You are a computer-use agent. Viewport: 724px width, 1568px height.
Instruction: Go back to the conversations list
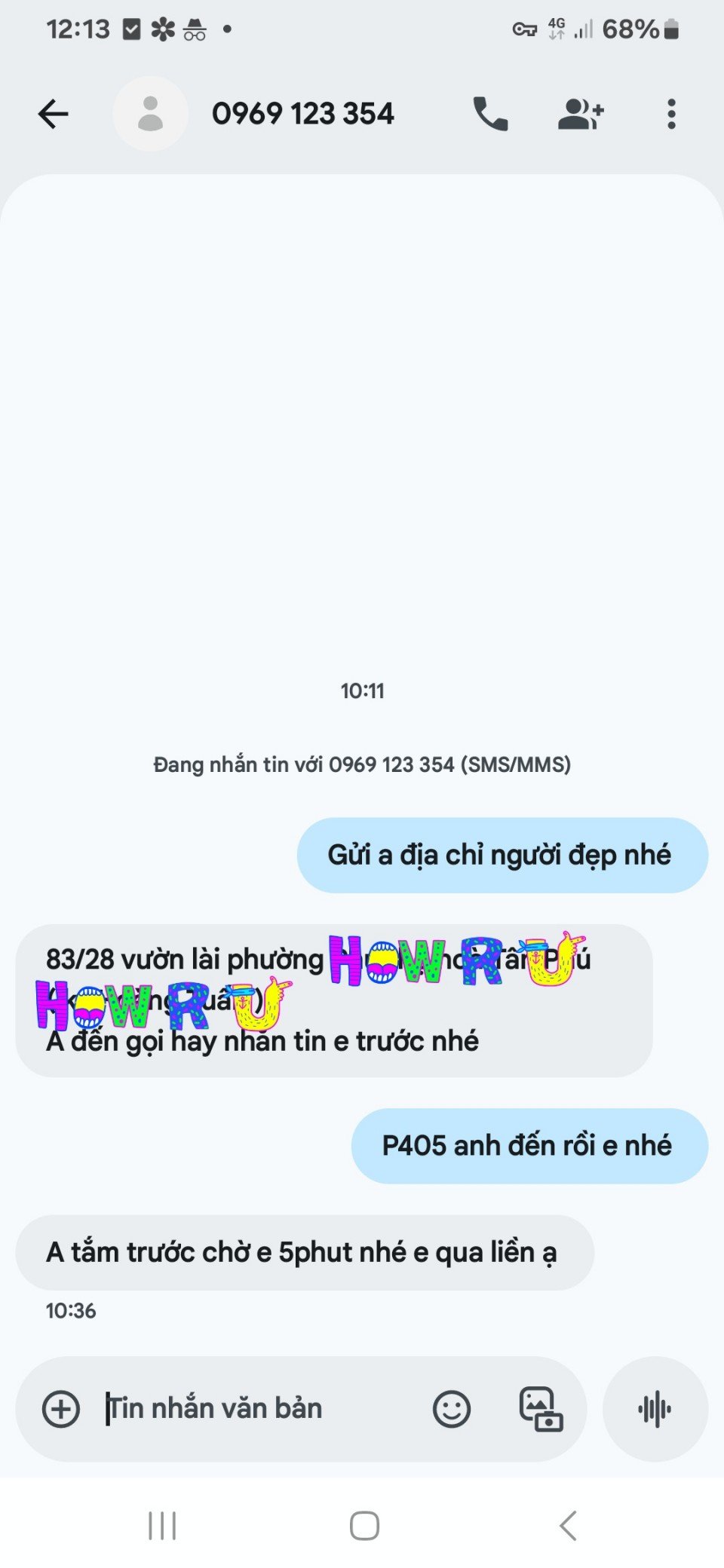pos(53,114)
